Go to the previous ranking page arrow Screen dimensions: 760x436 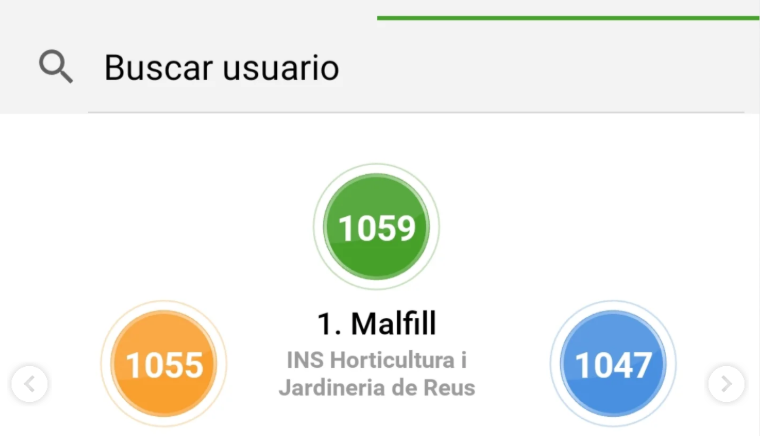[30, 383]
